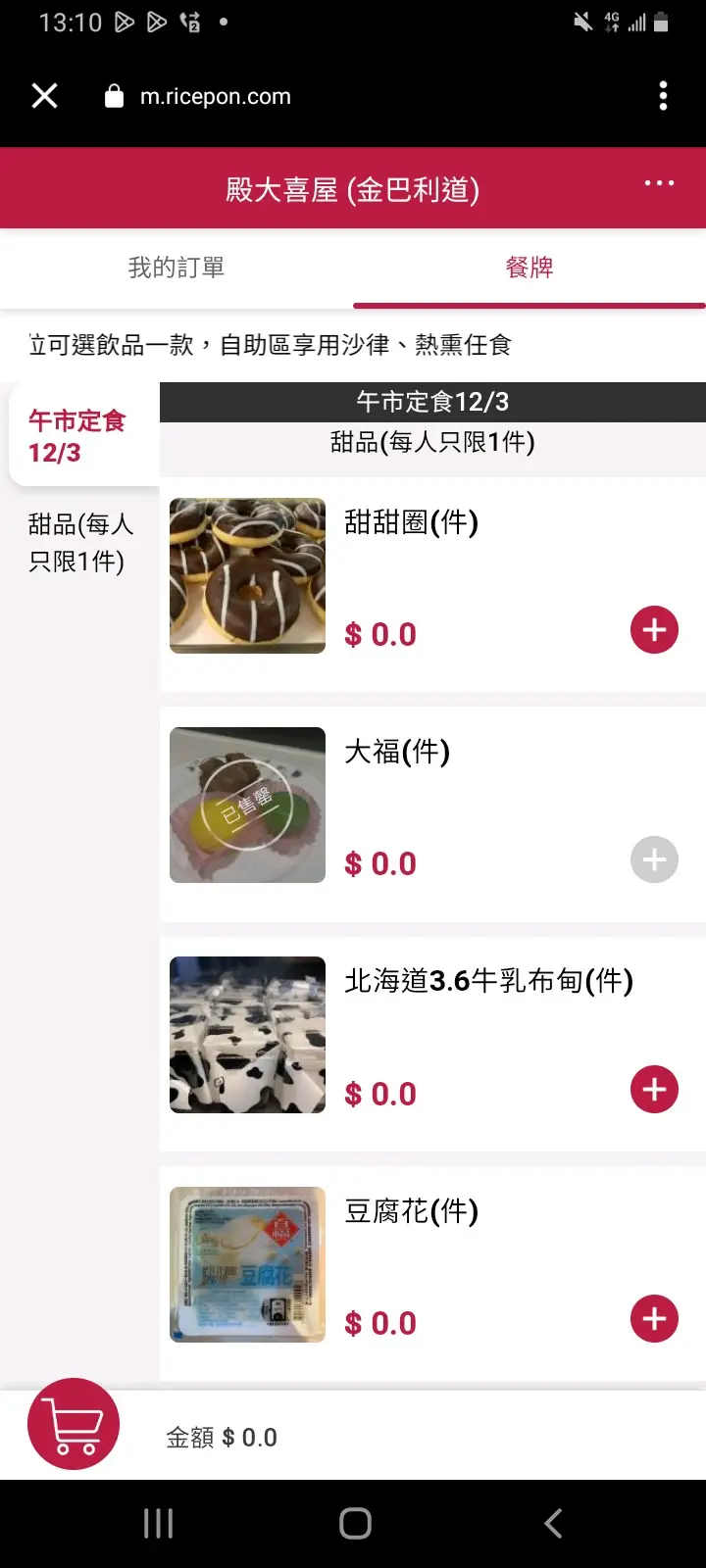Screen dimensions: 706x1568
Task: Open the shopping cart
Action: 74,1424
